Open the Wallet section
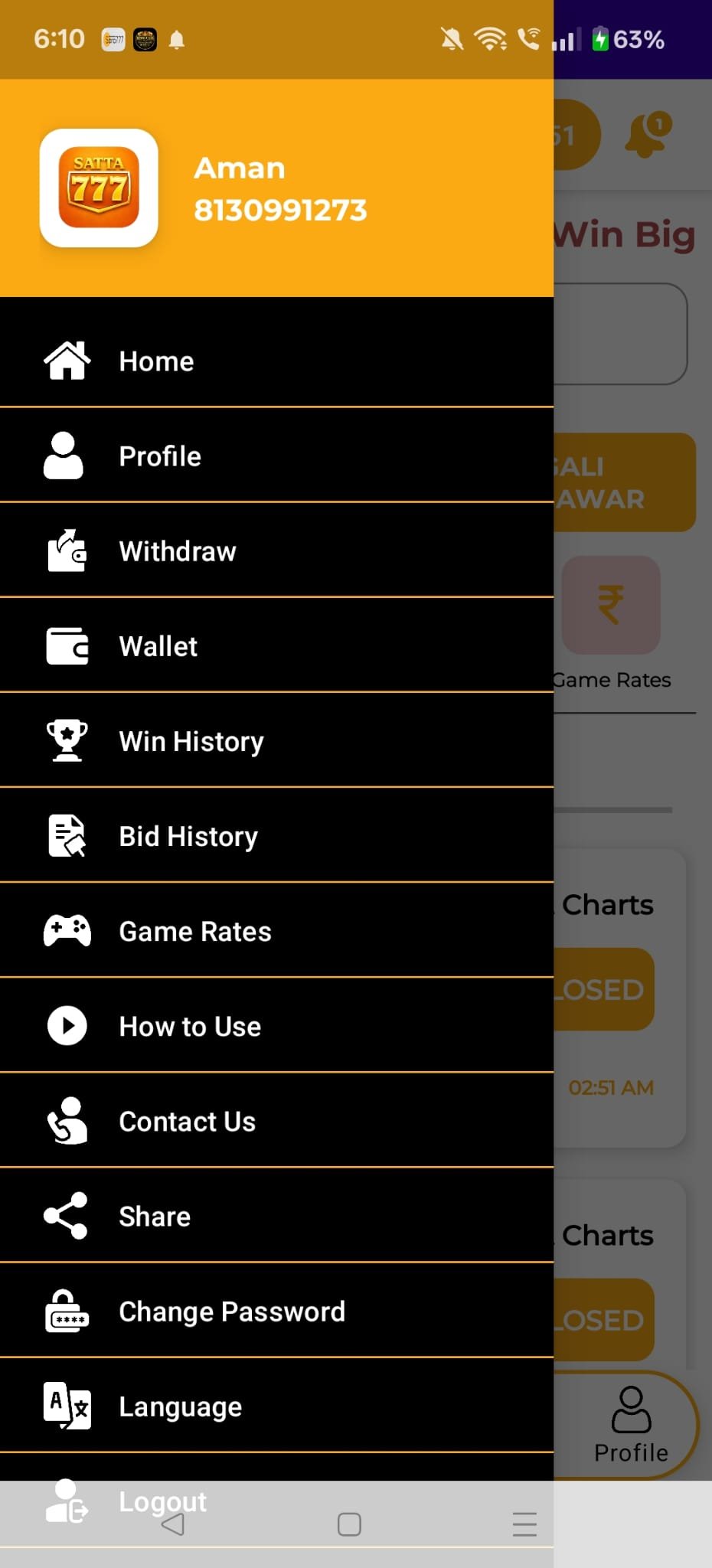 158,646
